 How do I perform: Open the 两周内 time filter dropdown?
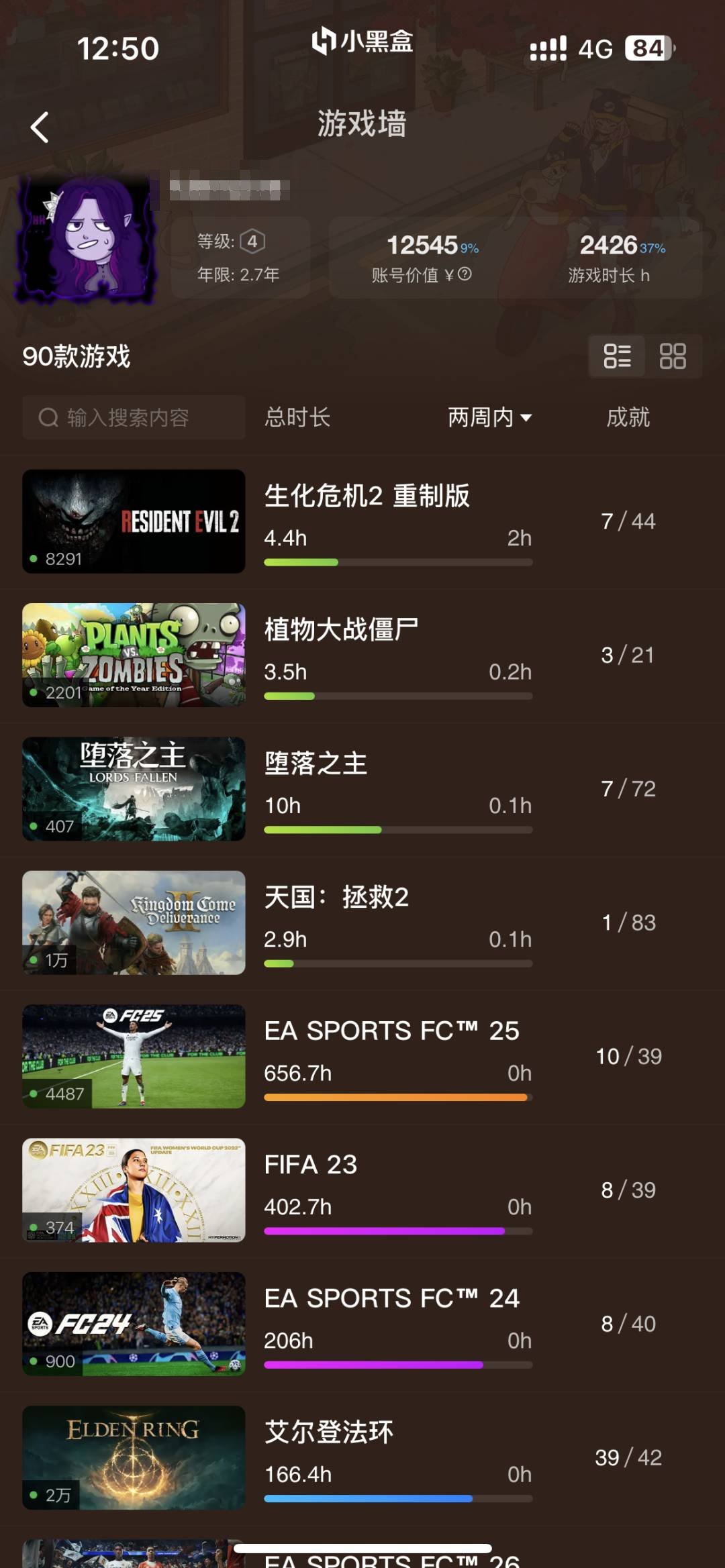click(491, 417)
